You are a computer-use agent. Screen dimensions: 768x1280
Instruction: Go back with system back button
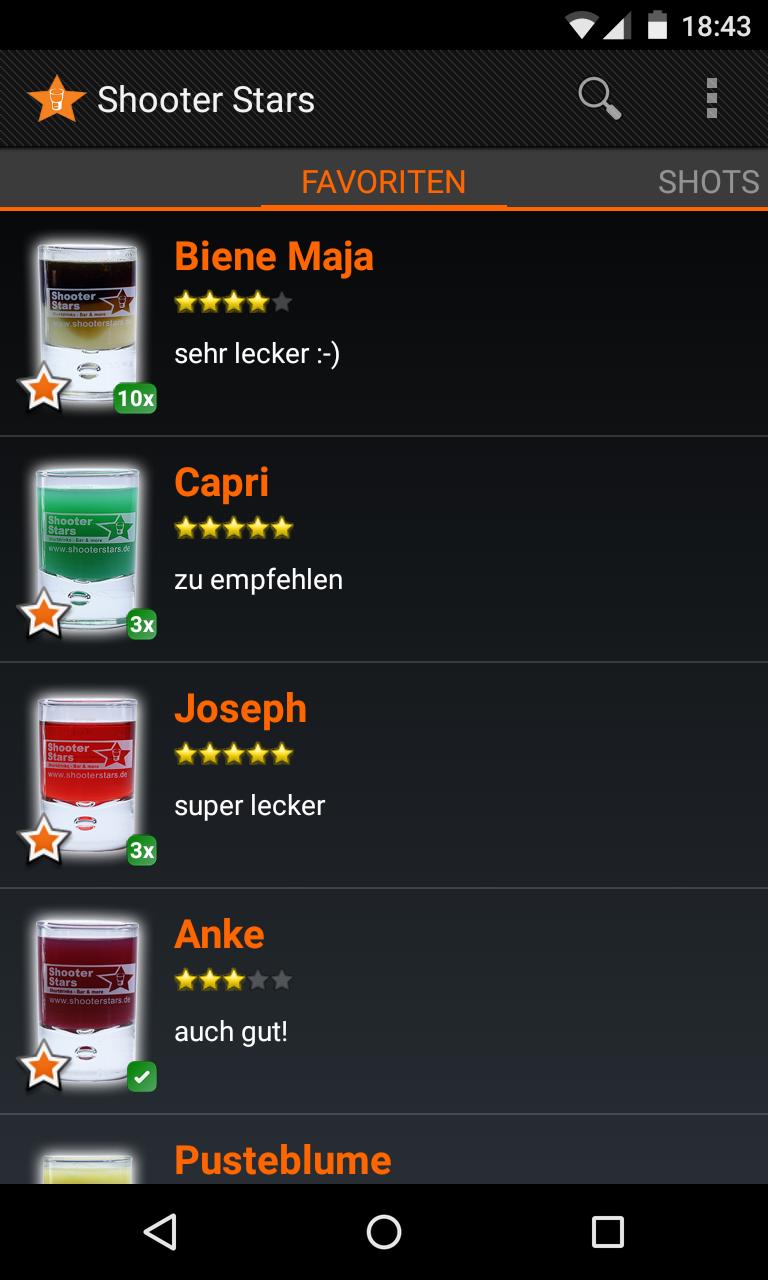coord(160,1232)
